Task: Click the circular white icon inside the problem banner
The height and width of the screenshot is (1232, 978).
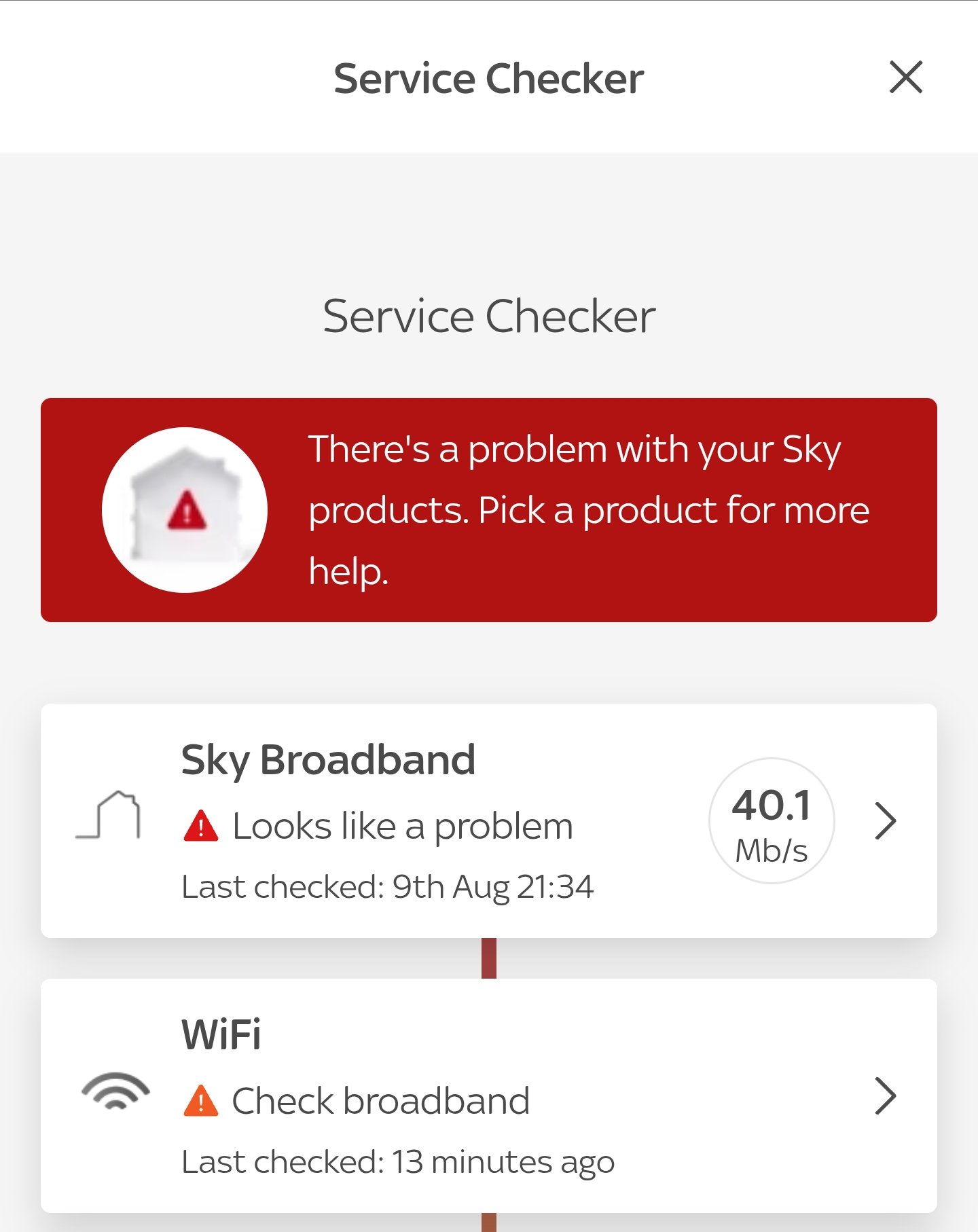Action: (185, 509)
